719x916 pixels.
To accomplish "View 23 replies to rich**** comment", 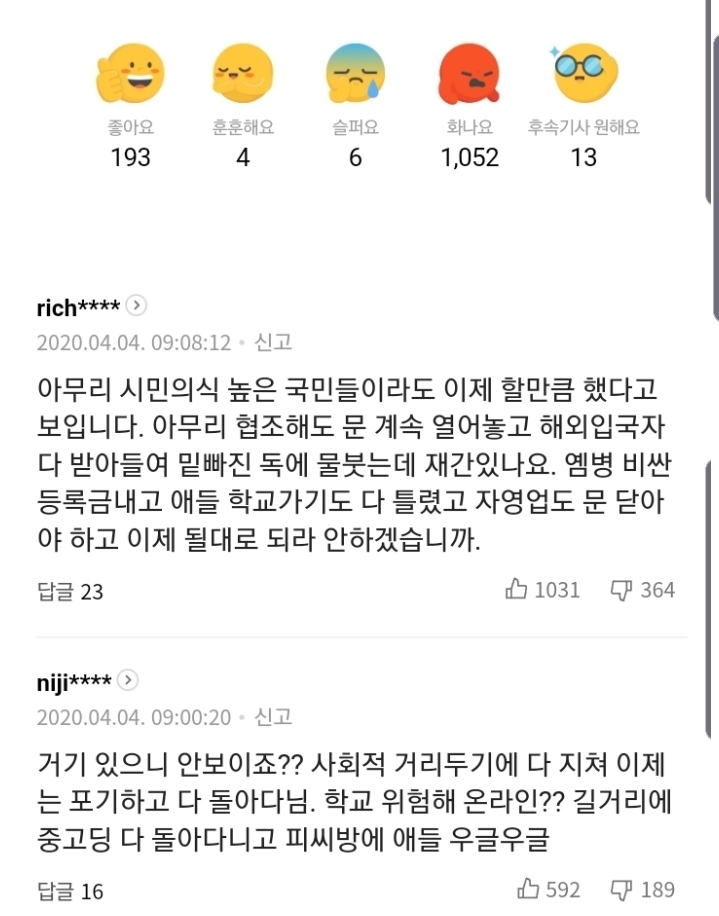I will coord(70,591).
